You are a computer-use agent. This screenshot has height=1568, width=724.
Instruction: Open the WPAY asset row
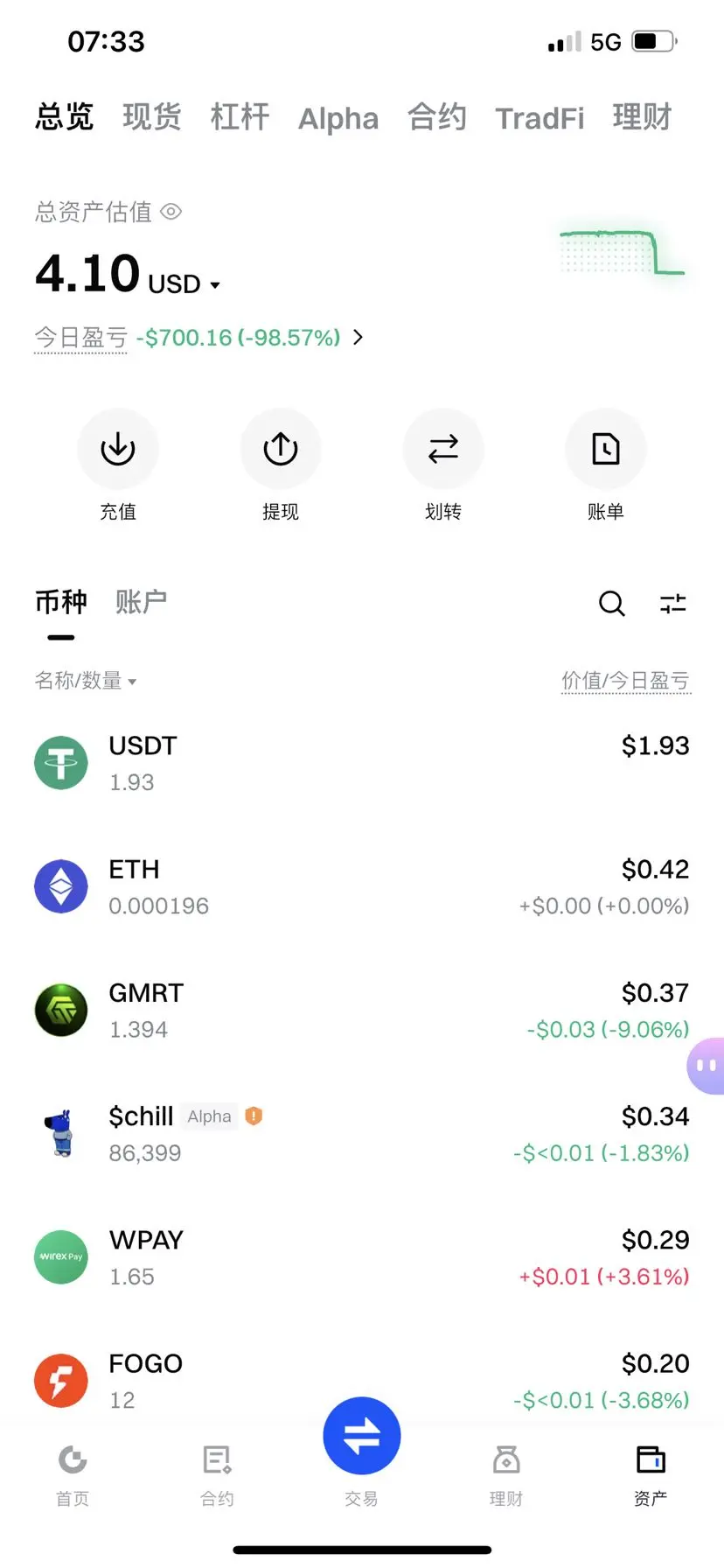[x=362, y=1257]
